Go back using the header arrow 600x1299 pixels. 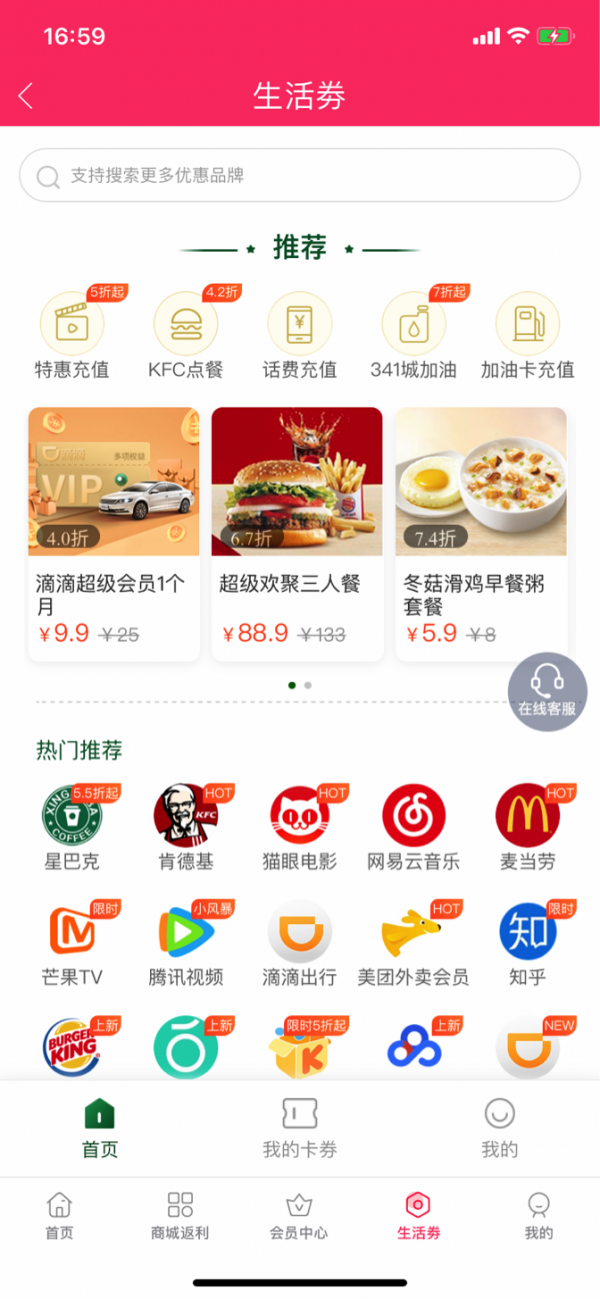[27, 96]
